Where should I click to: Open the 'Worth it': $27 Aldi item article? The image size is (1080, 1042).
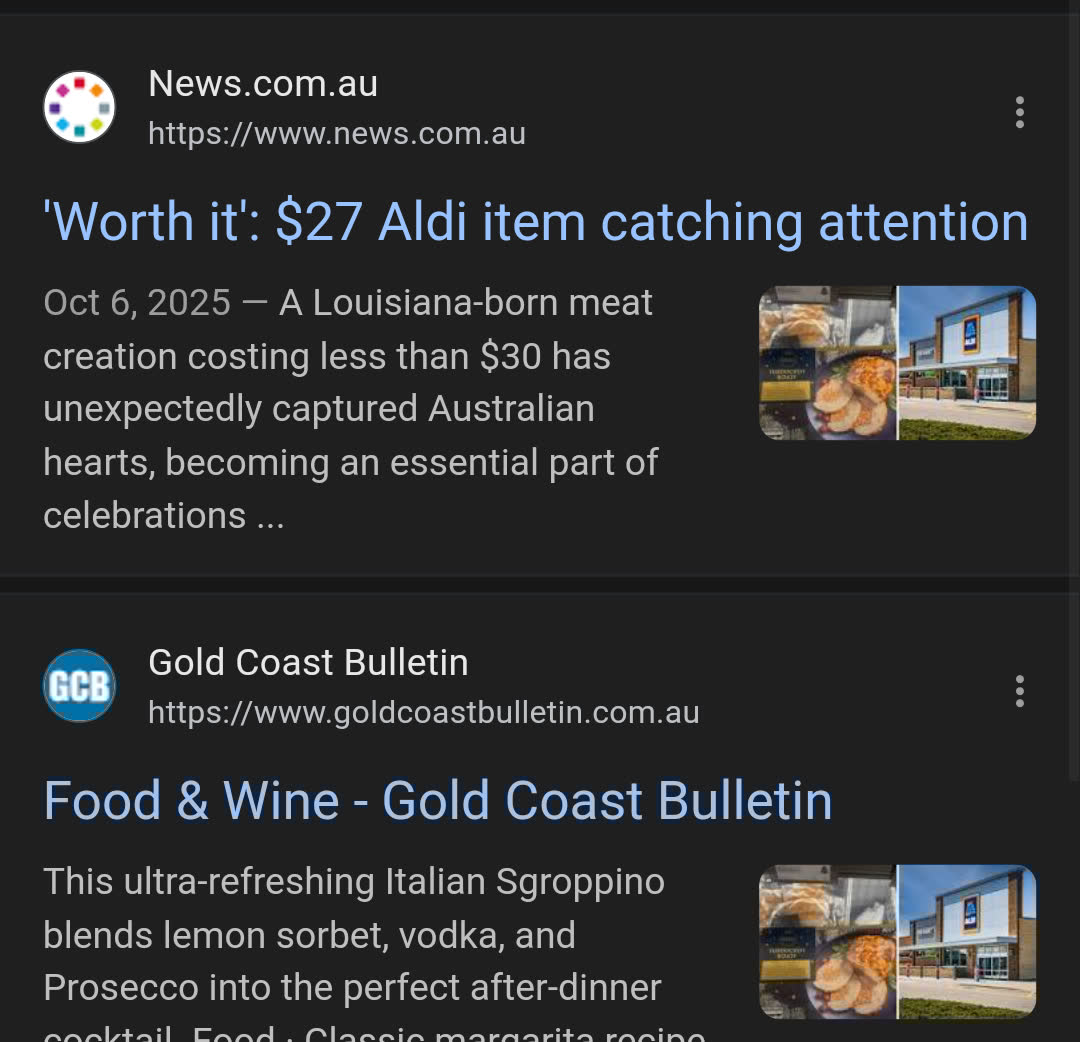click(x=535, y=222)
